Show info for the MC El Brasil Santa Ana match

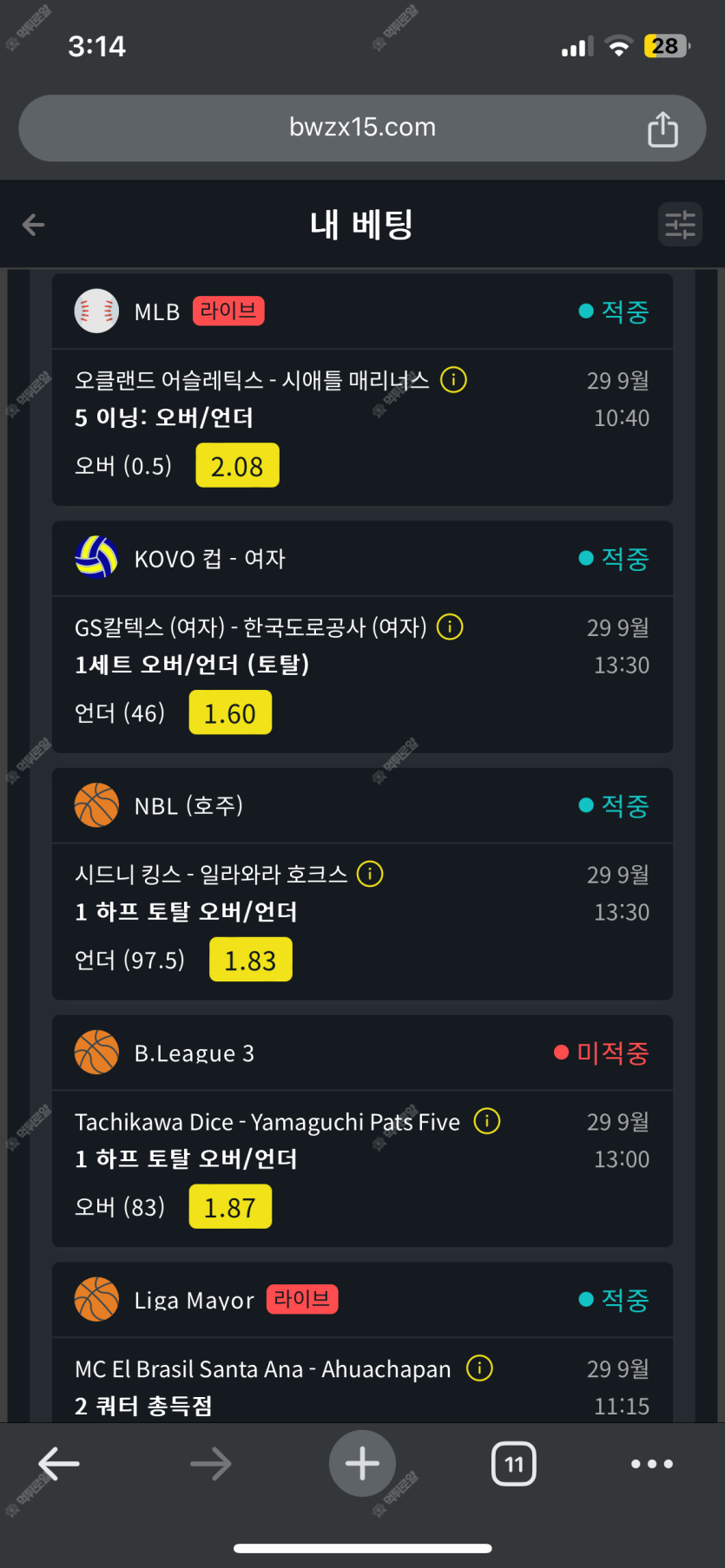[x=479, y=1368]
